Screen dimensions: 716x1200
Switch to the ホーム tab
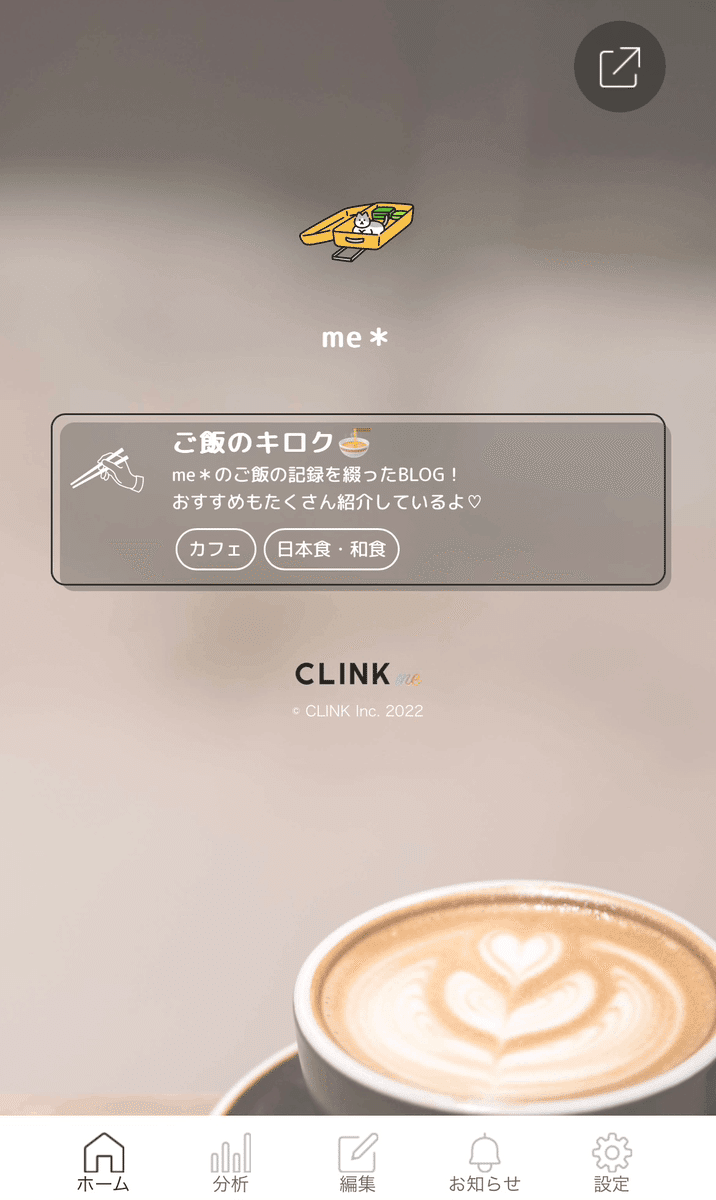point(103,1162)
